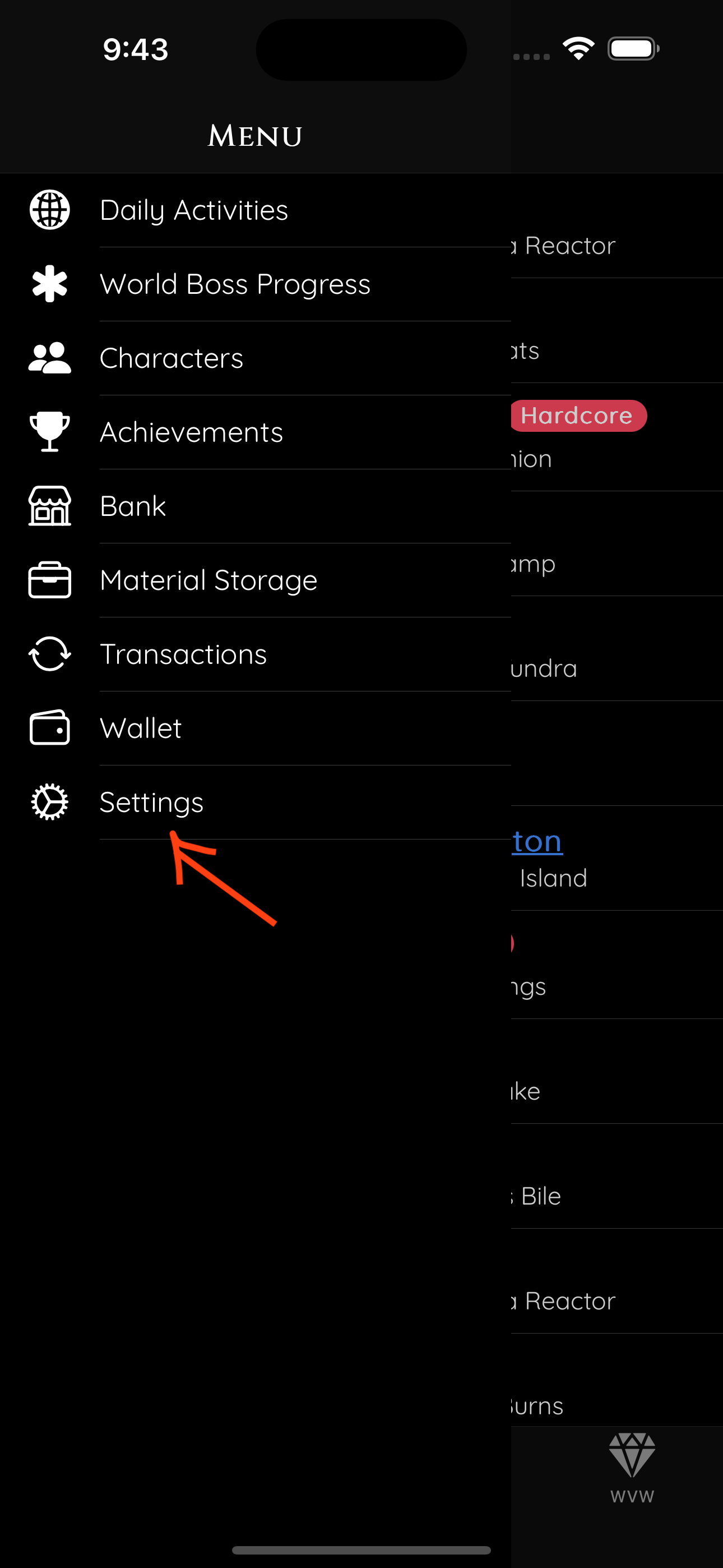This screenshot has width=723, height=1568.
Task: Open World Boss Progress
Action: coord(256,284)
